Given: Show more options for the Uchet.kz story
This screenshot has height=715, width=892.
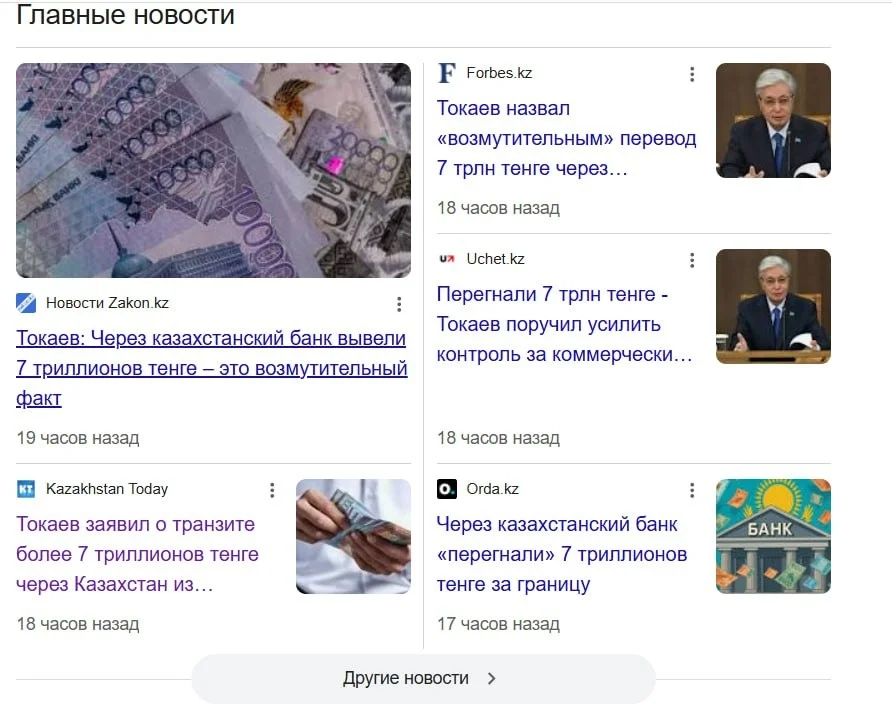Looking at the screenshot, I should pyautogui.click(x=691, y=260).
